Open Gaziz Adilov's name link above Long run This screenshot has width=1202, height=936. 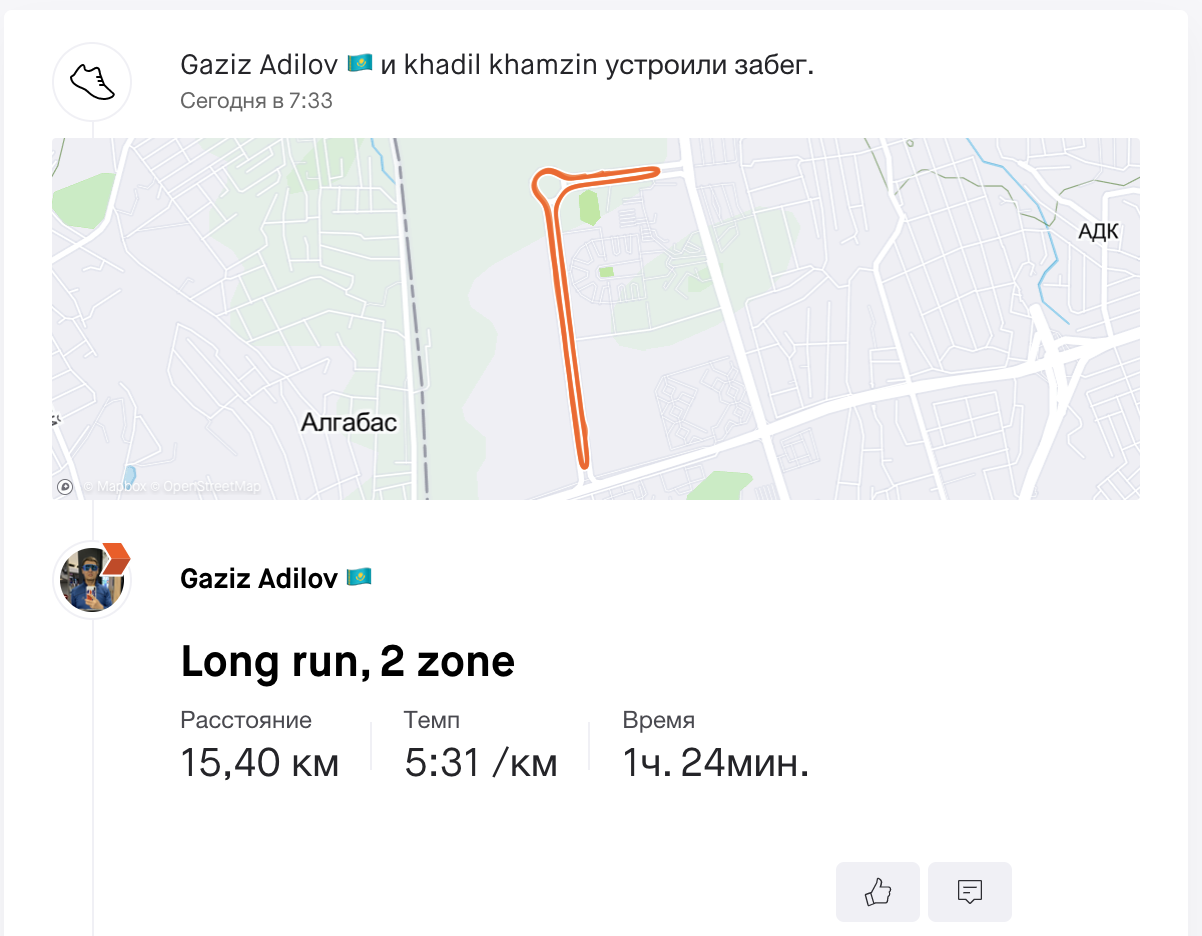259,578
